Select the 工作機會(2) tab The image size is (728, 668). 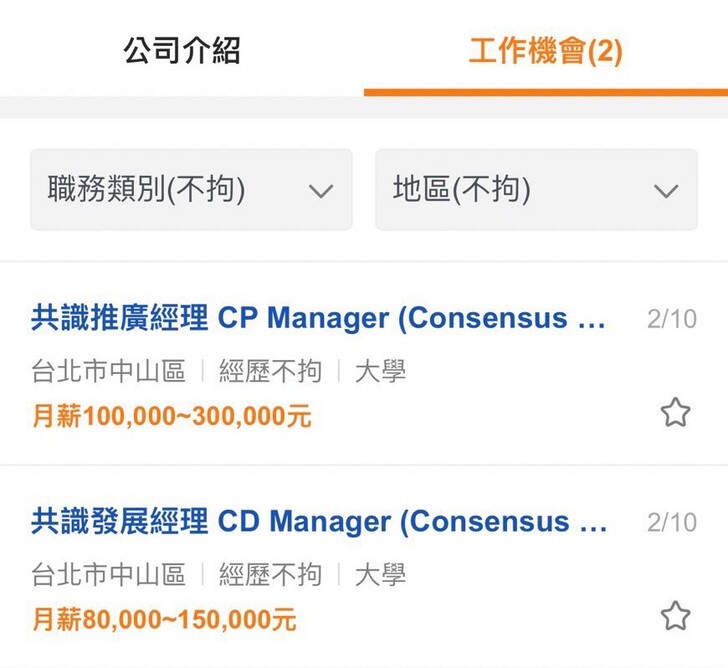pyautogui.click(x=545, y=50)
